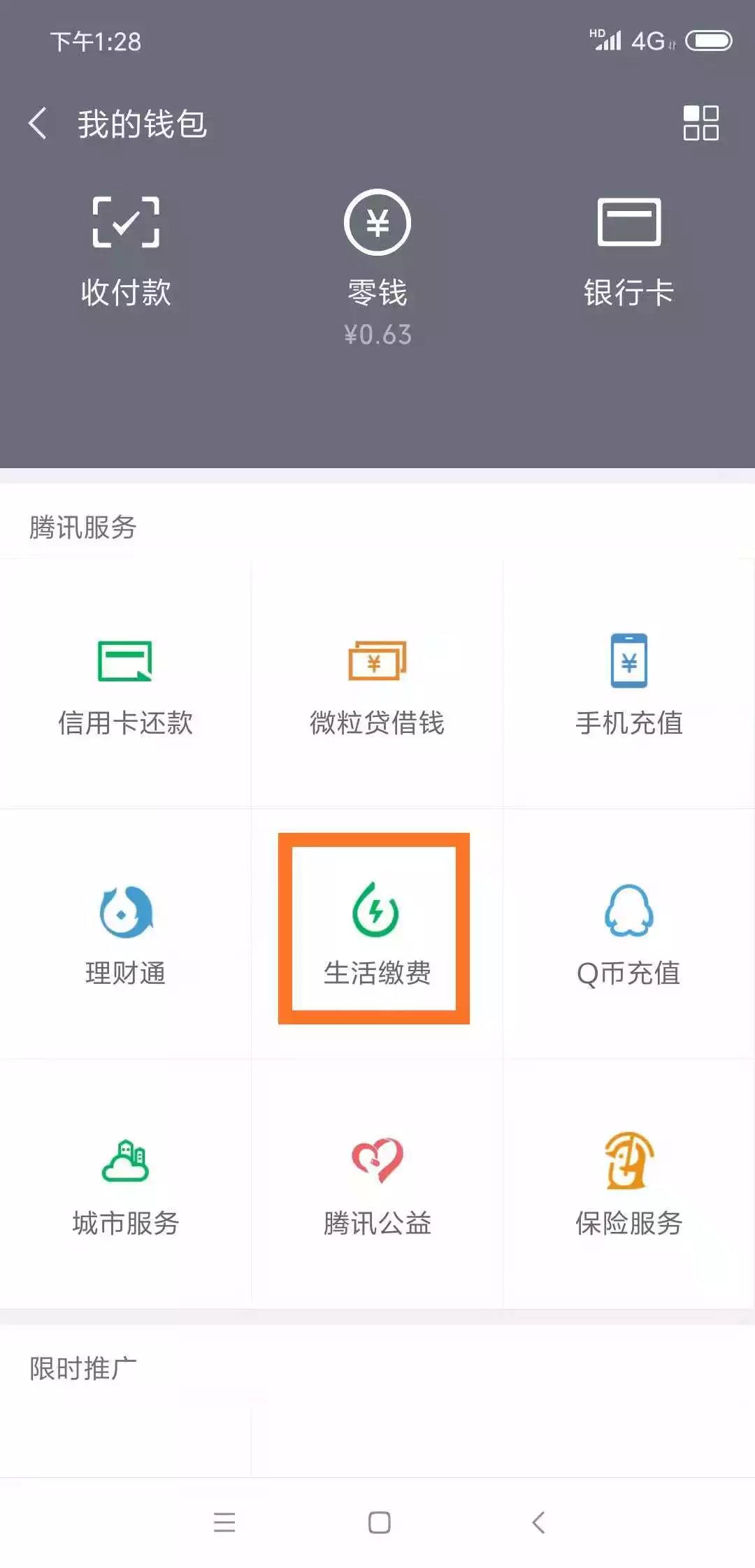This screenshot has height=1568, width=755.
Task: Select 微粒贷借钱
Action: point(377,684)
